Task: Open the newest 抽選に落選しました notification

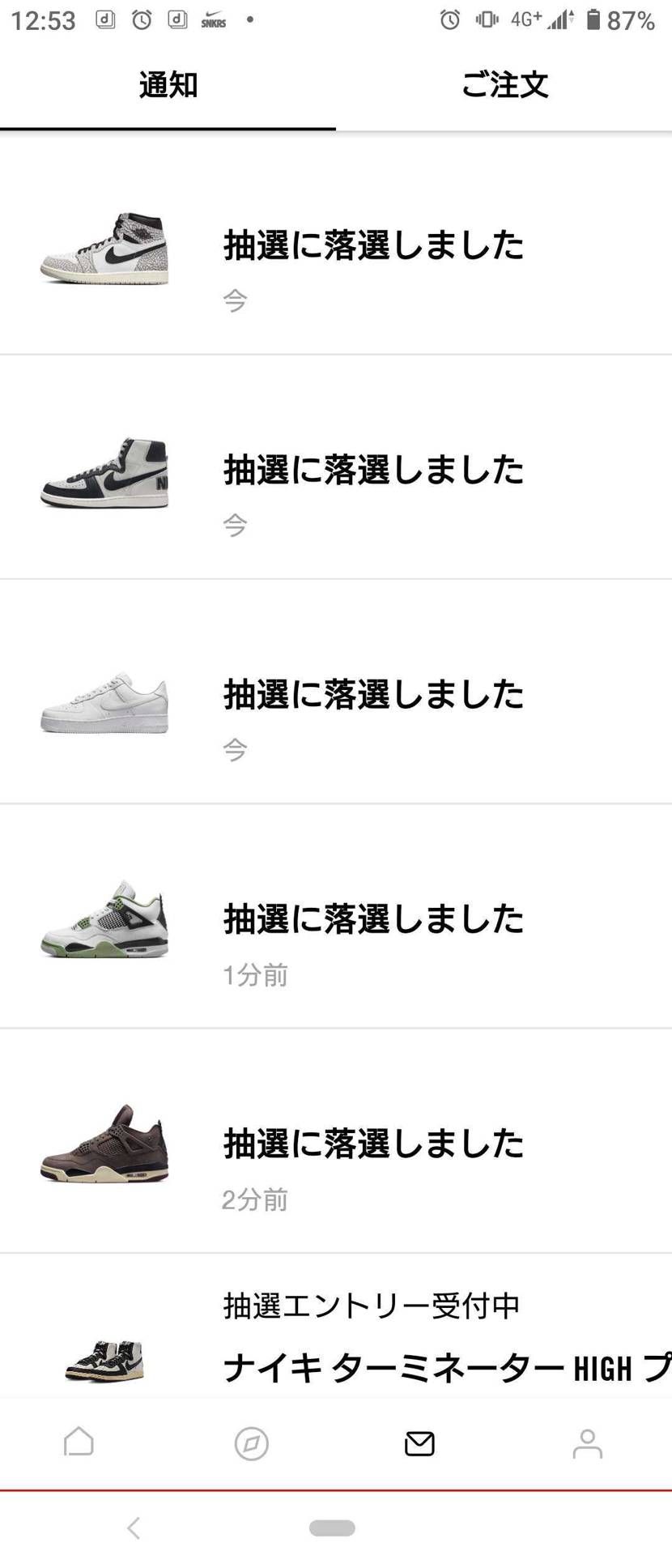Action: point(336,247)
